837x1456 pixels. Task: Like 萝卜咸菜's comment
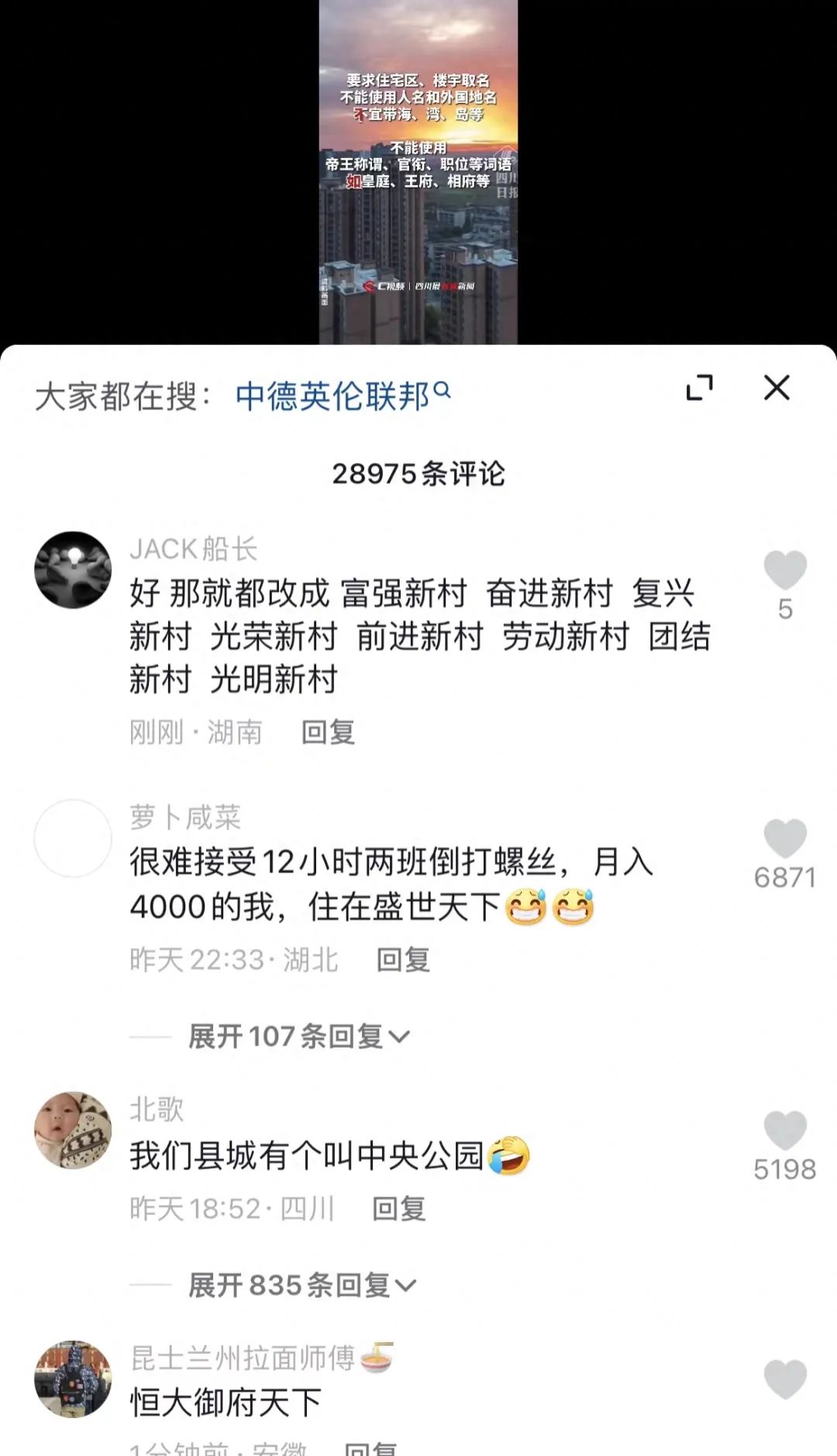point(785,838)
